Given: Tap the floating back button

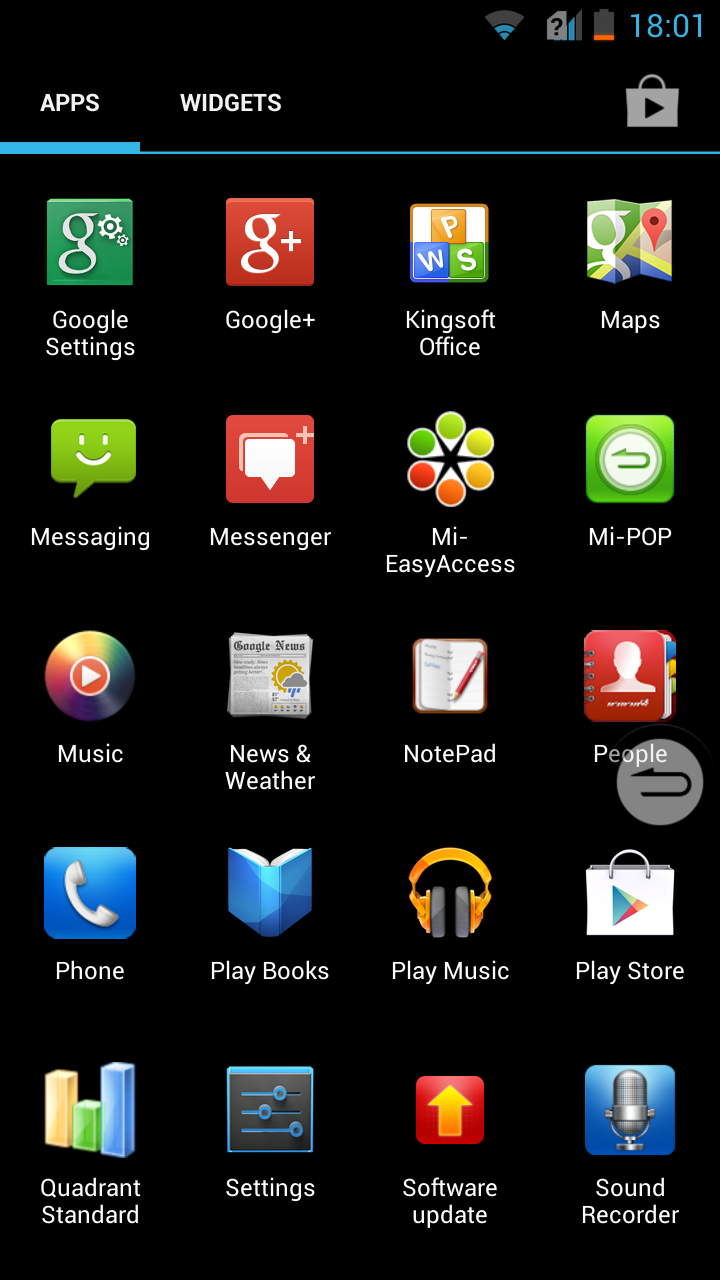Looking at the screenshot, I should pyautogui.click(x=660, y=782).
